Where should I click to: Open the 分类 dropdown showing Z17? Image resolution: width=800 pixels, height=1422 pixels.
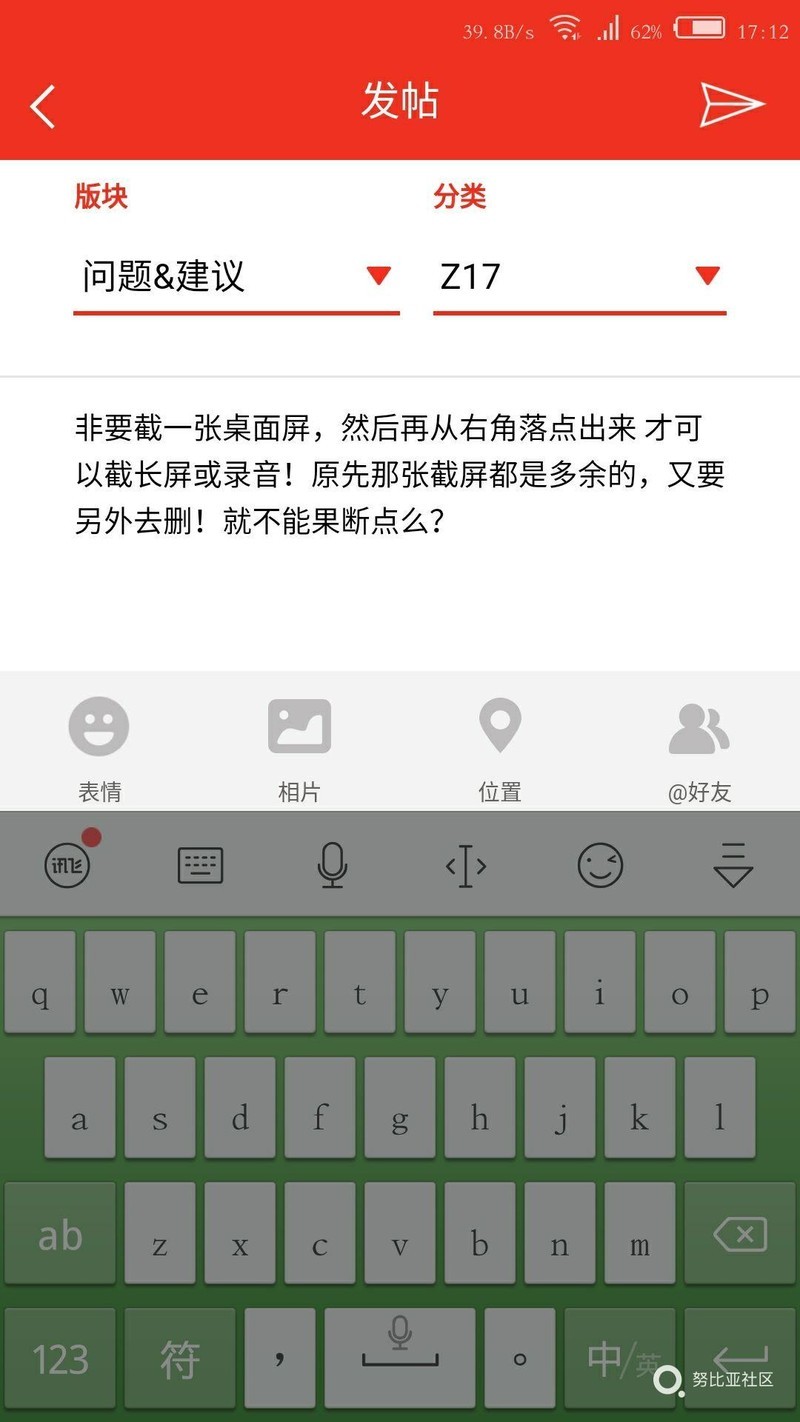click(579, 277)
